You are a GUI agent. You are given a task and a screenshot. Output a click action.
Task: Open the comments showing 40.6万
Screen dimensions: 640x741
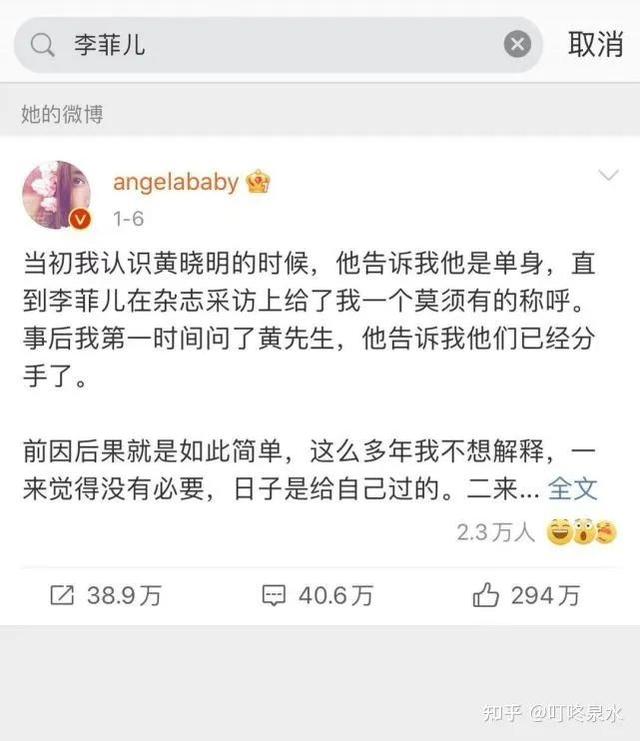(x=317, y=596)
